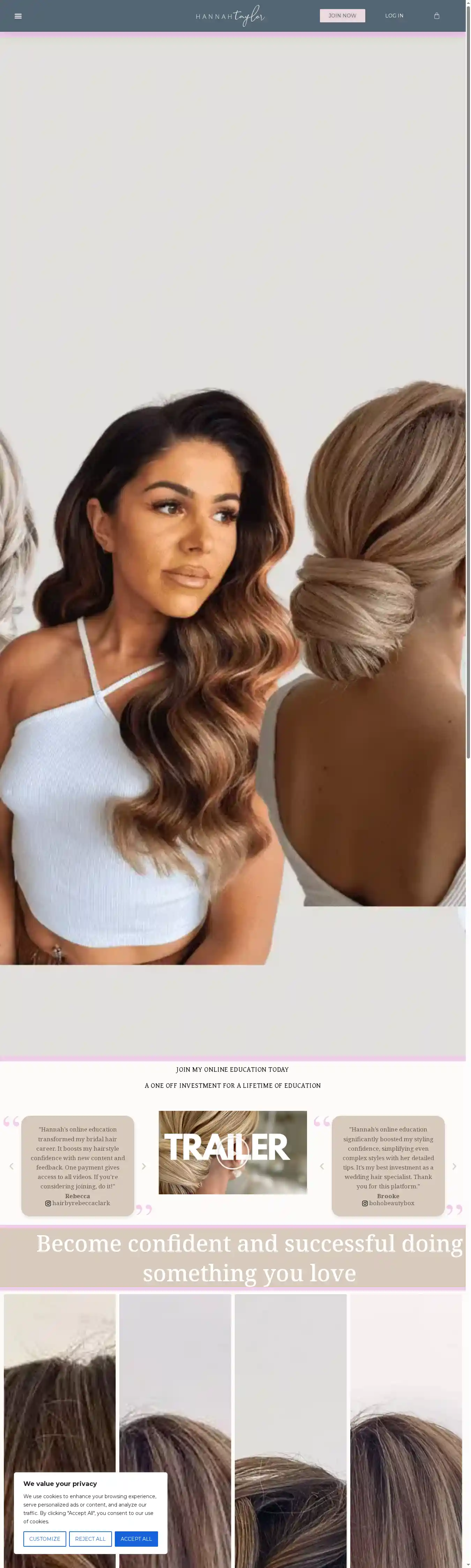Show previous testimonial before Rebecca's review
Image resolution: width=471 pixels, height=1568 pixels.
coord(12,1166)
